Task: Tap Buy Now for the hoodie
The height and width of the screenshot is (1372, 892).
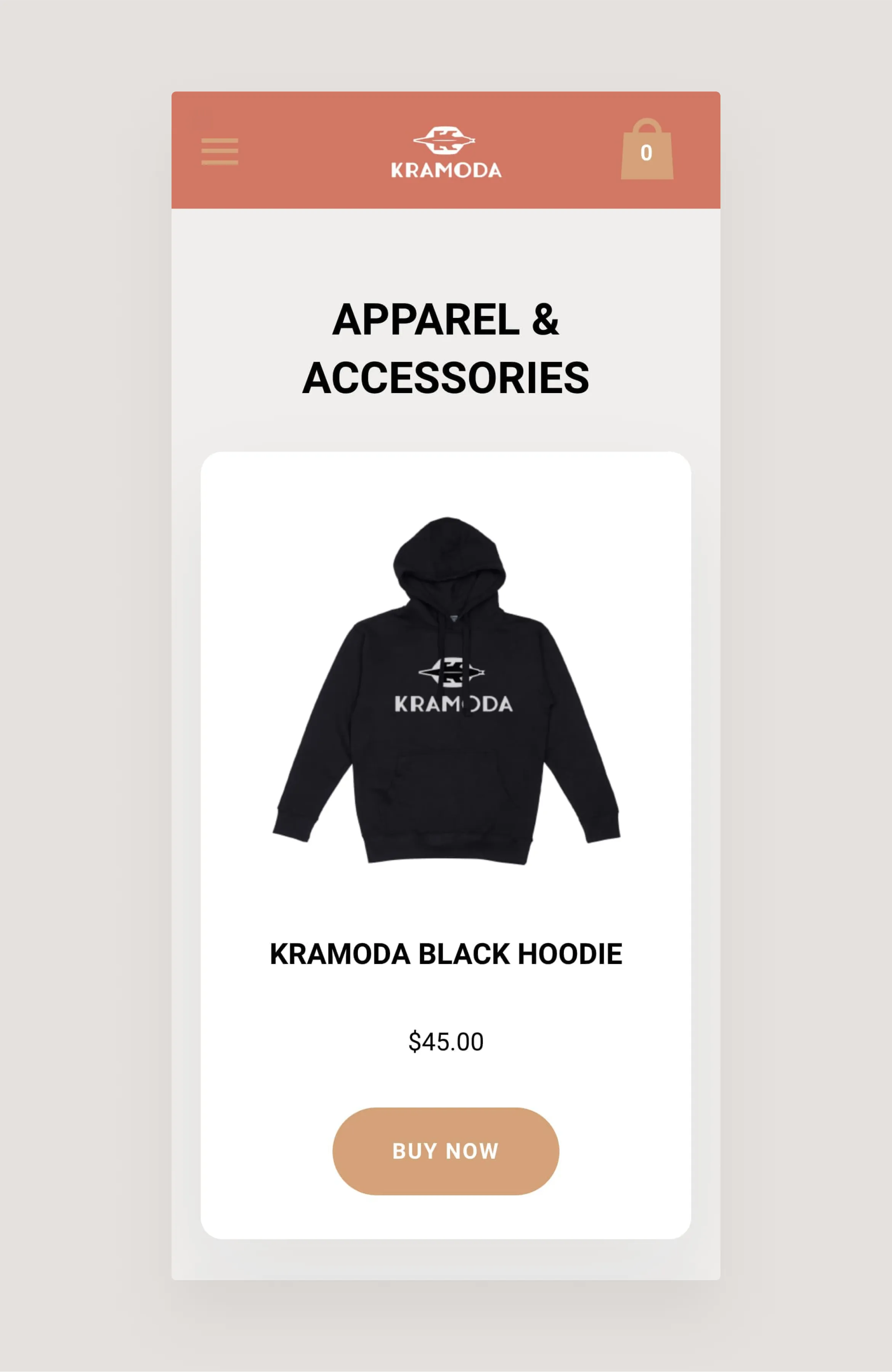Action: [x=446, y=1151]
